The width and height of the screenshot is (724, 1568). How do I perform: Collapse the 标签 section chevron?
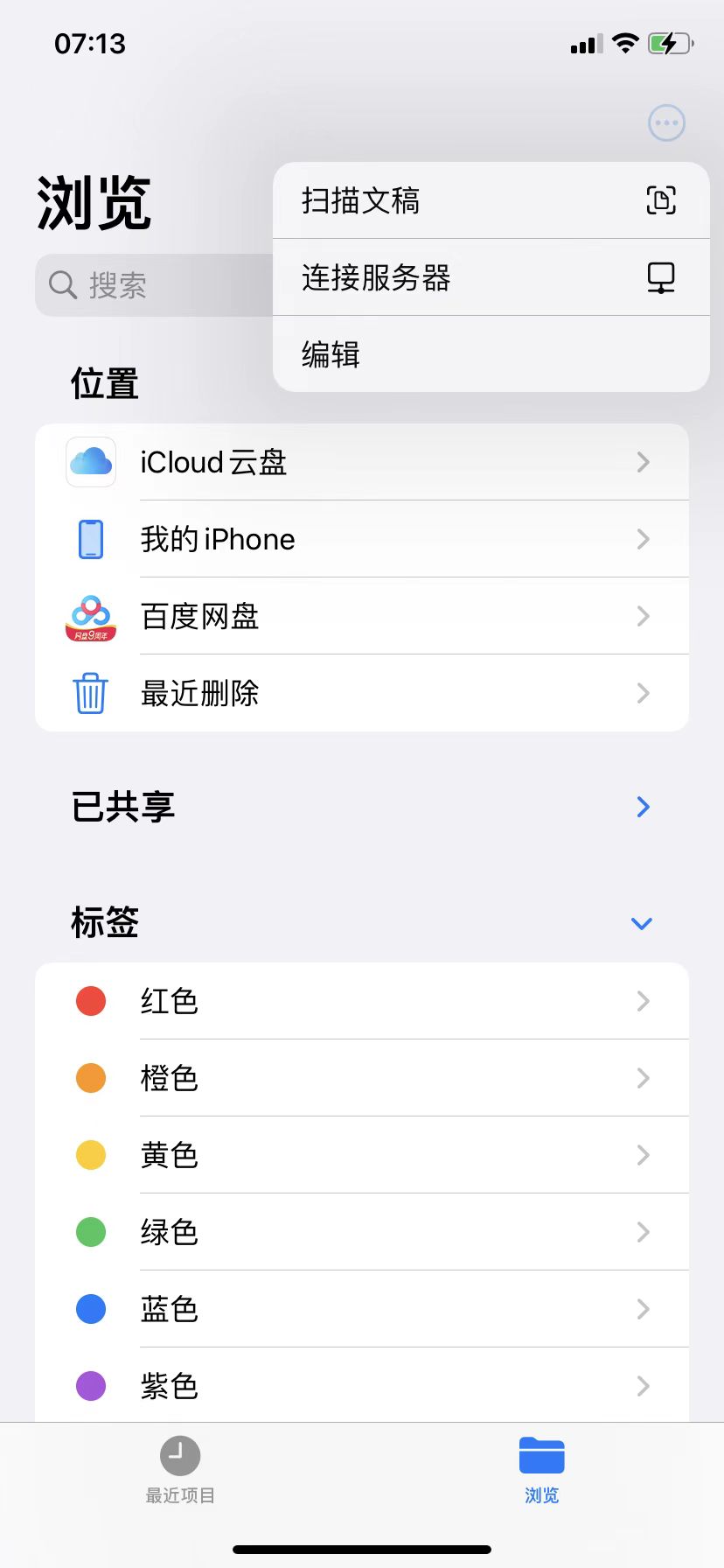click(x=642, y=923)
